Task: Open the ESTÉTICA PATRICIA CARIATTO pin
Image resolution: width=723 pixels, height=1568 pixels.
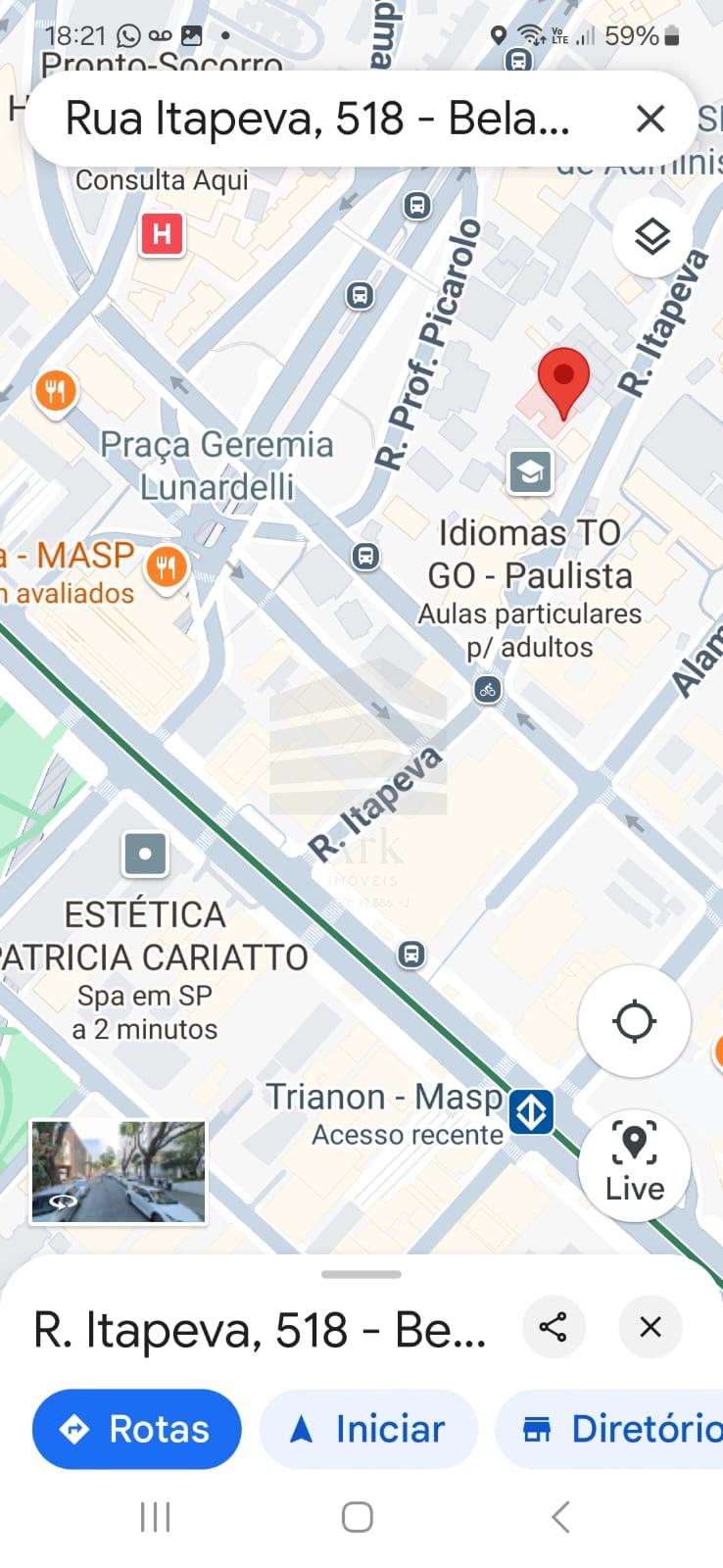Action: 145,854
